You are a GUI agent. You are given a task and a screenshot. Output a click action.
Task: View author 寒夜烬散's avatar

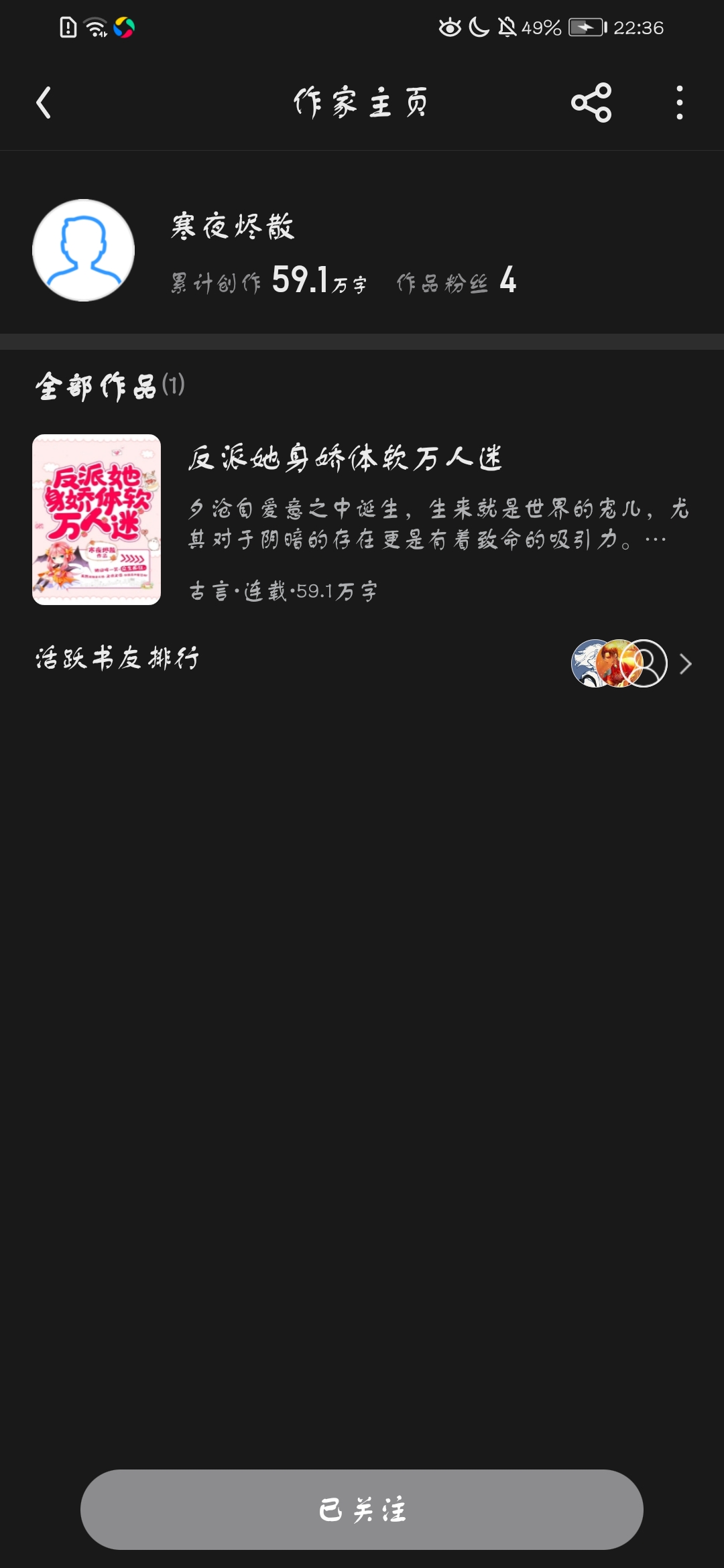(x=84, y=251)
